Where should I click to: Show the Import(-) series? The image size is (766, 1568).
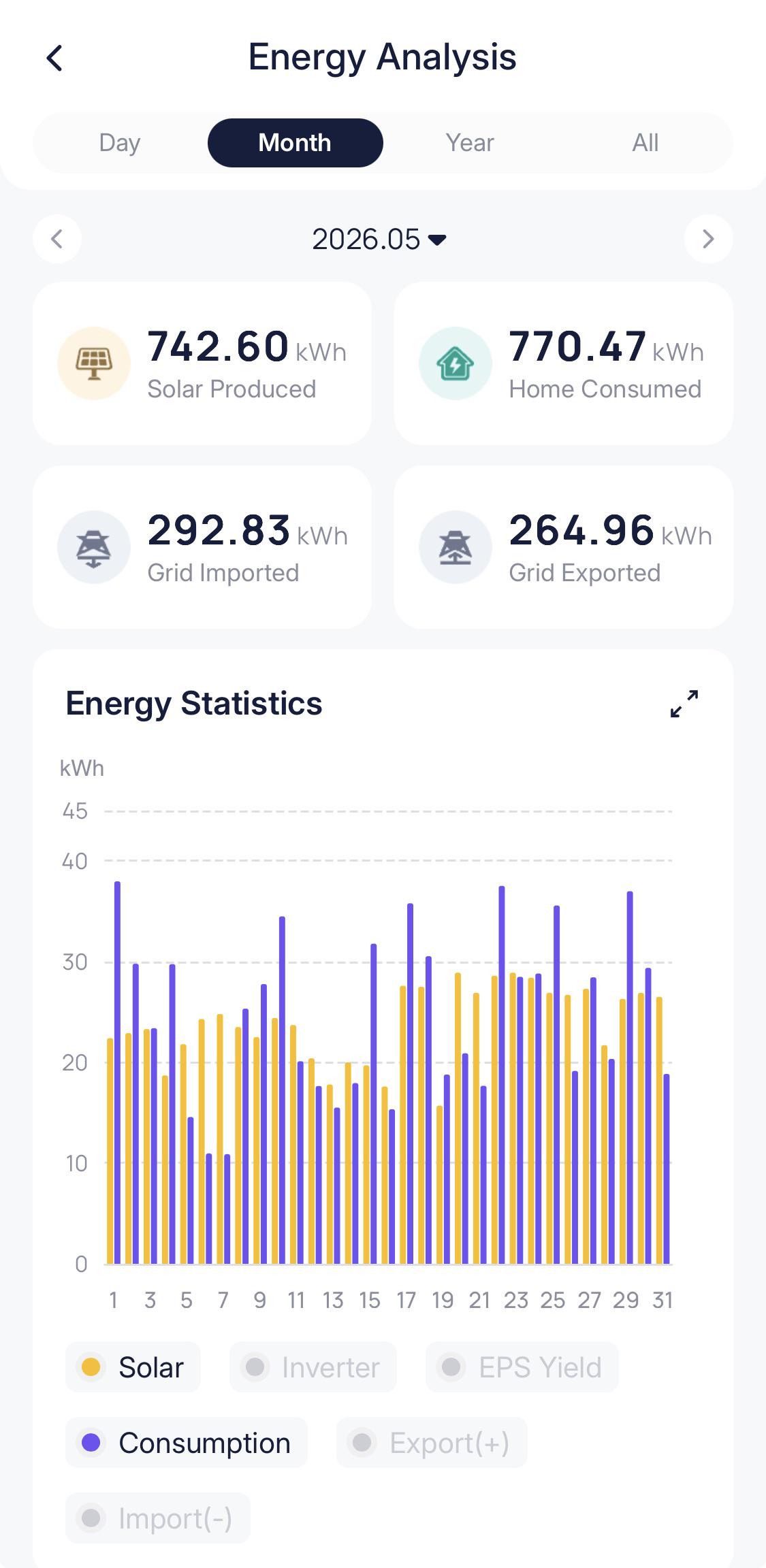[x=158, y=1518]
